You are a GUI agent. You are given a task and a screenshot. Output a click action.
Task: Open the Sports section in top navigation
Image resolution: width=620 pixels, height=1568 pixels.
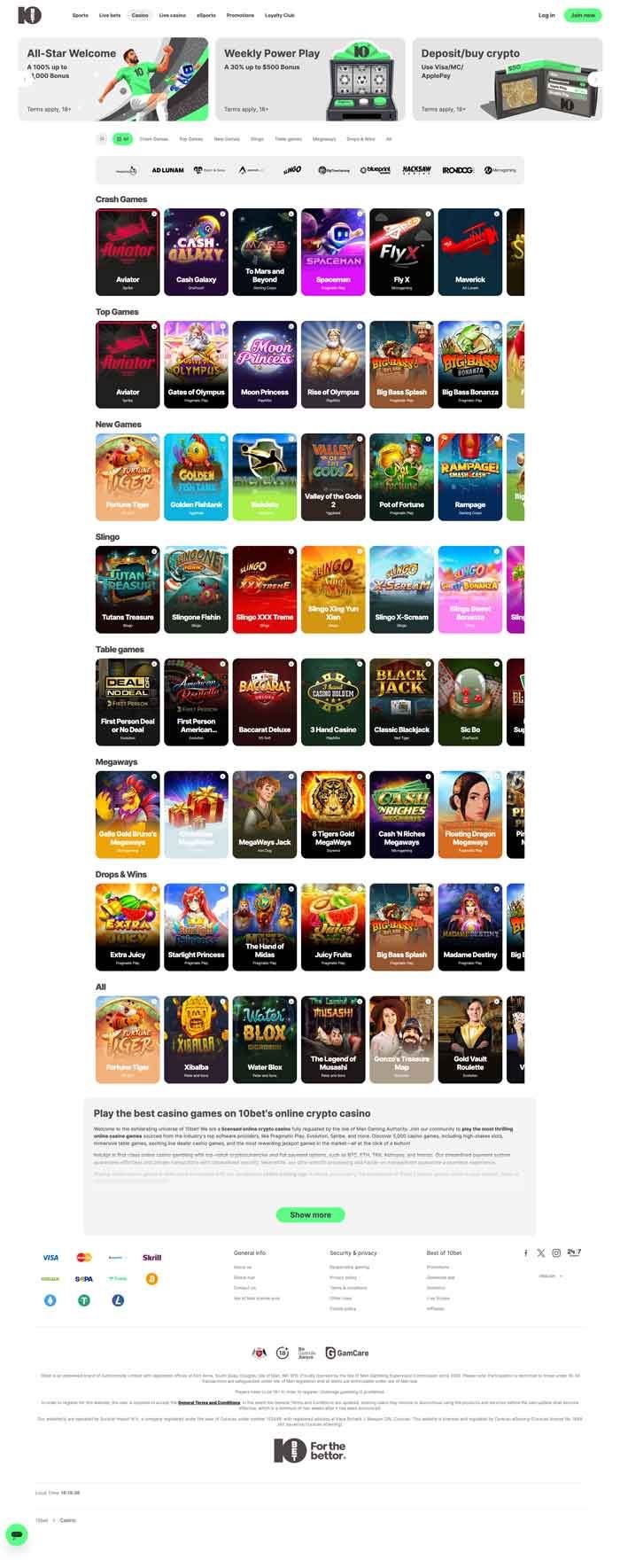coord(80,15)
